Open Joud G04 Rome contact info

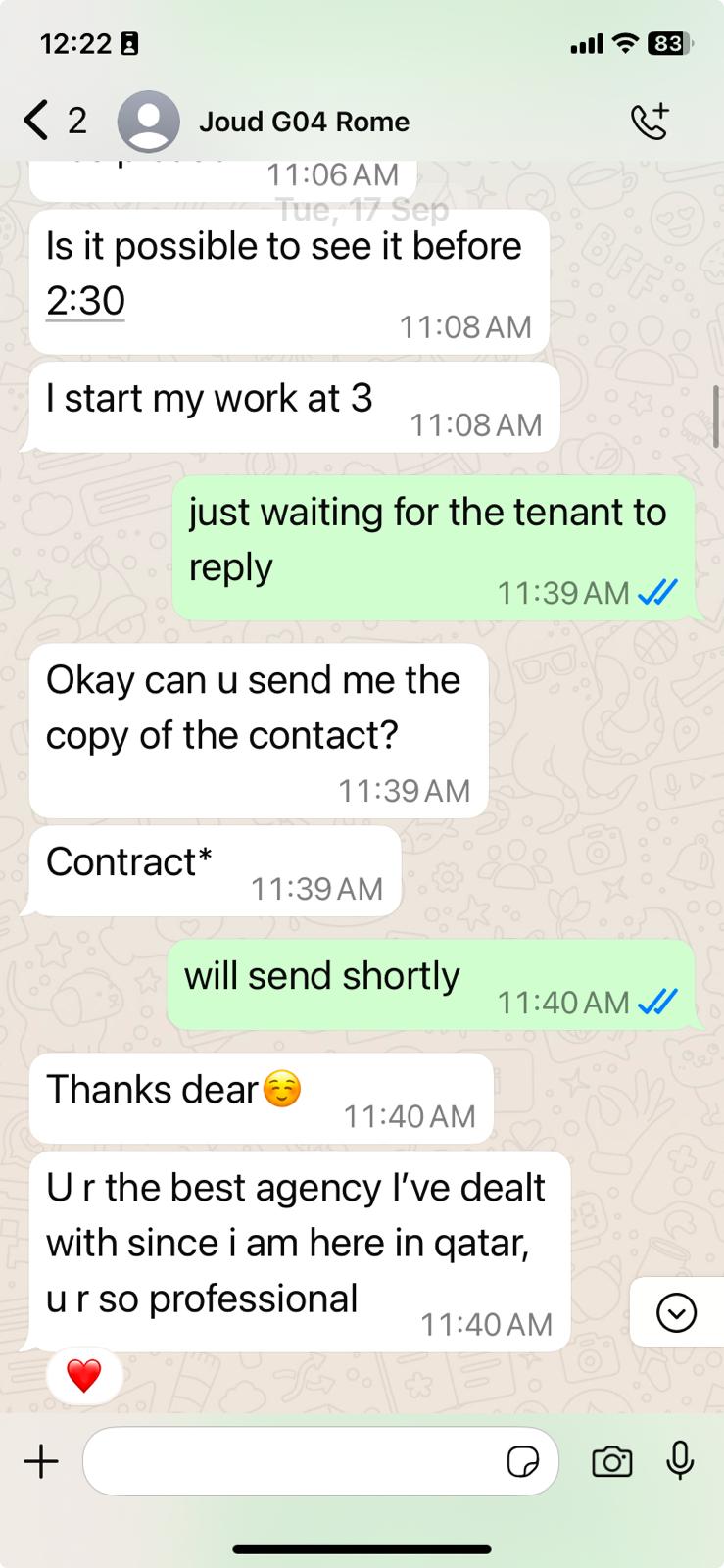[304, 122]
